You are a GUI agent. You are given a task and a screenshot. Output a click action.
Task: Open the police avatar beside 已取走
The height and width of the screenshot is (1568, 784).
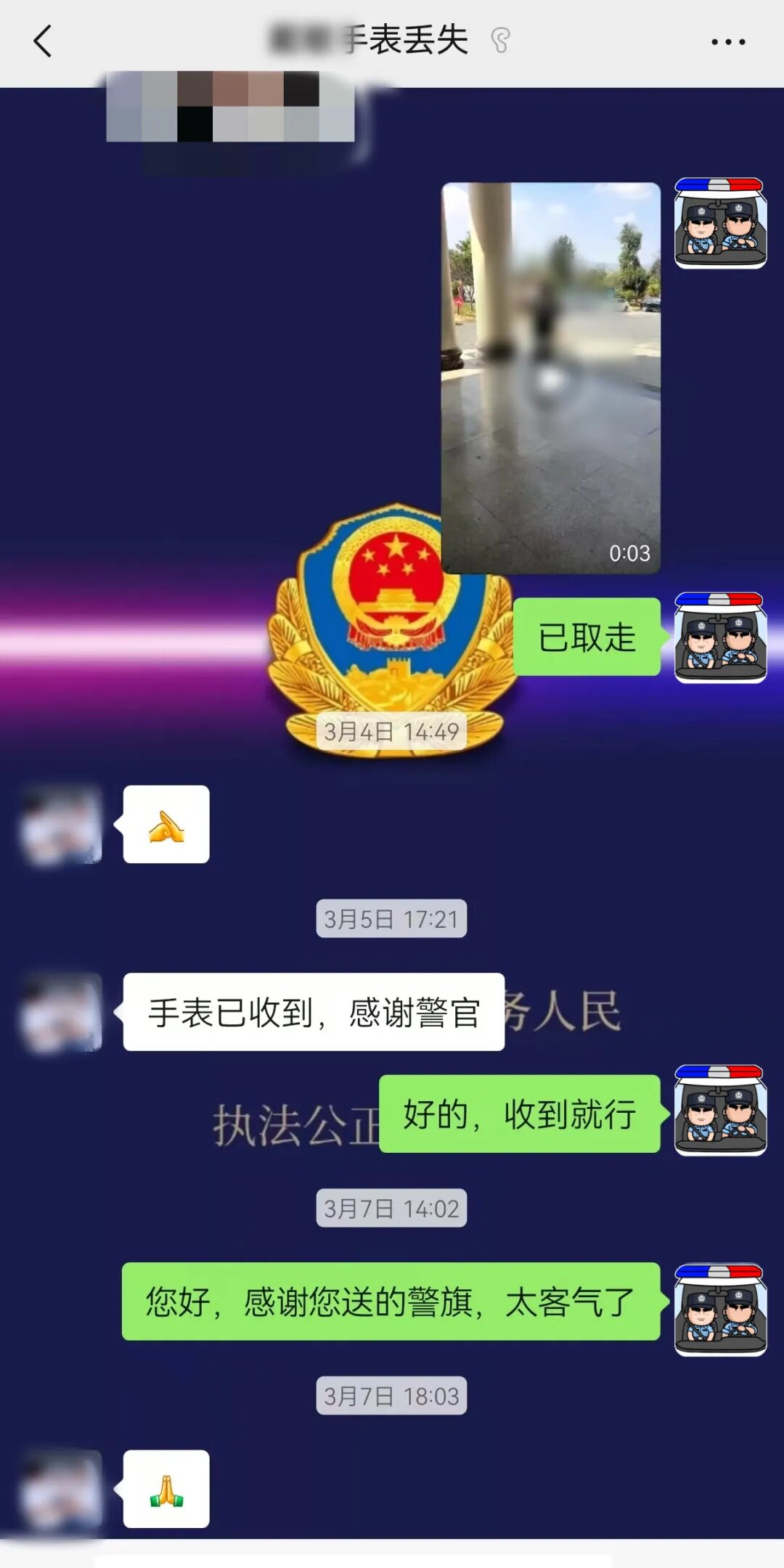click(x=720, y=638)
